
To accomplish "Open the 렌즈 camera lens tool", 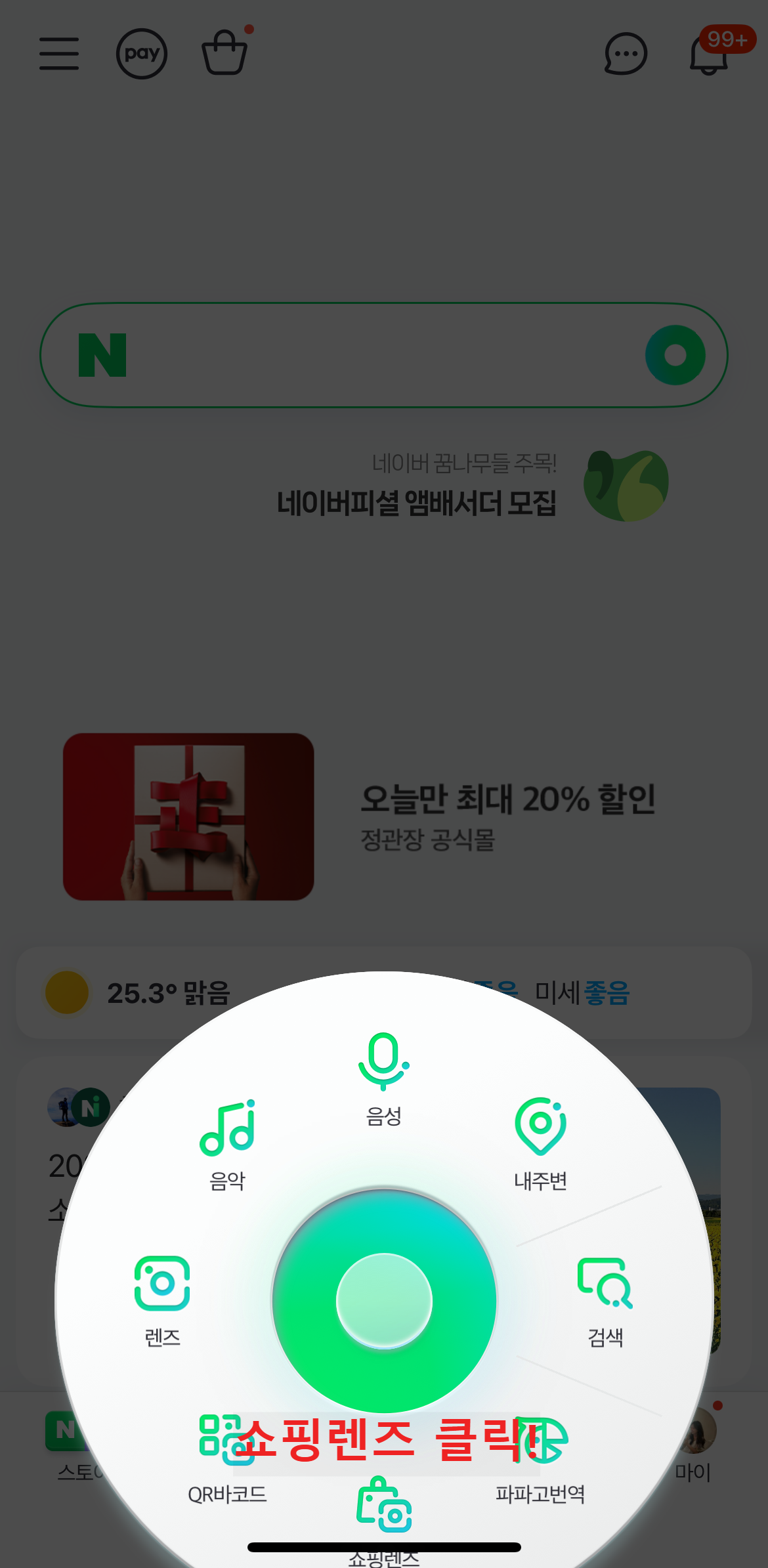I will coord(162,1283).
